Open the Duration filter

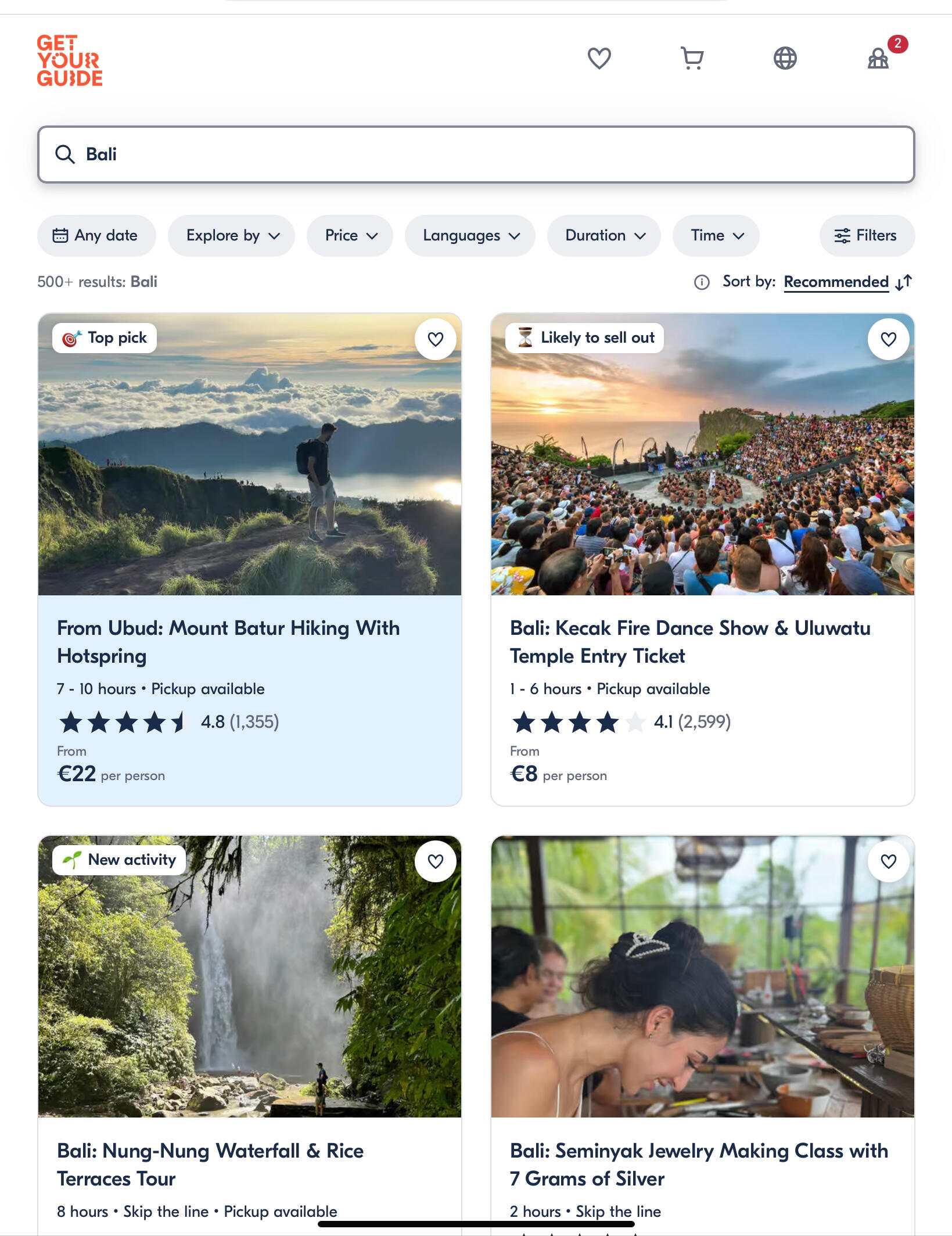604,235
